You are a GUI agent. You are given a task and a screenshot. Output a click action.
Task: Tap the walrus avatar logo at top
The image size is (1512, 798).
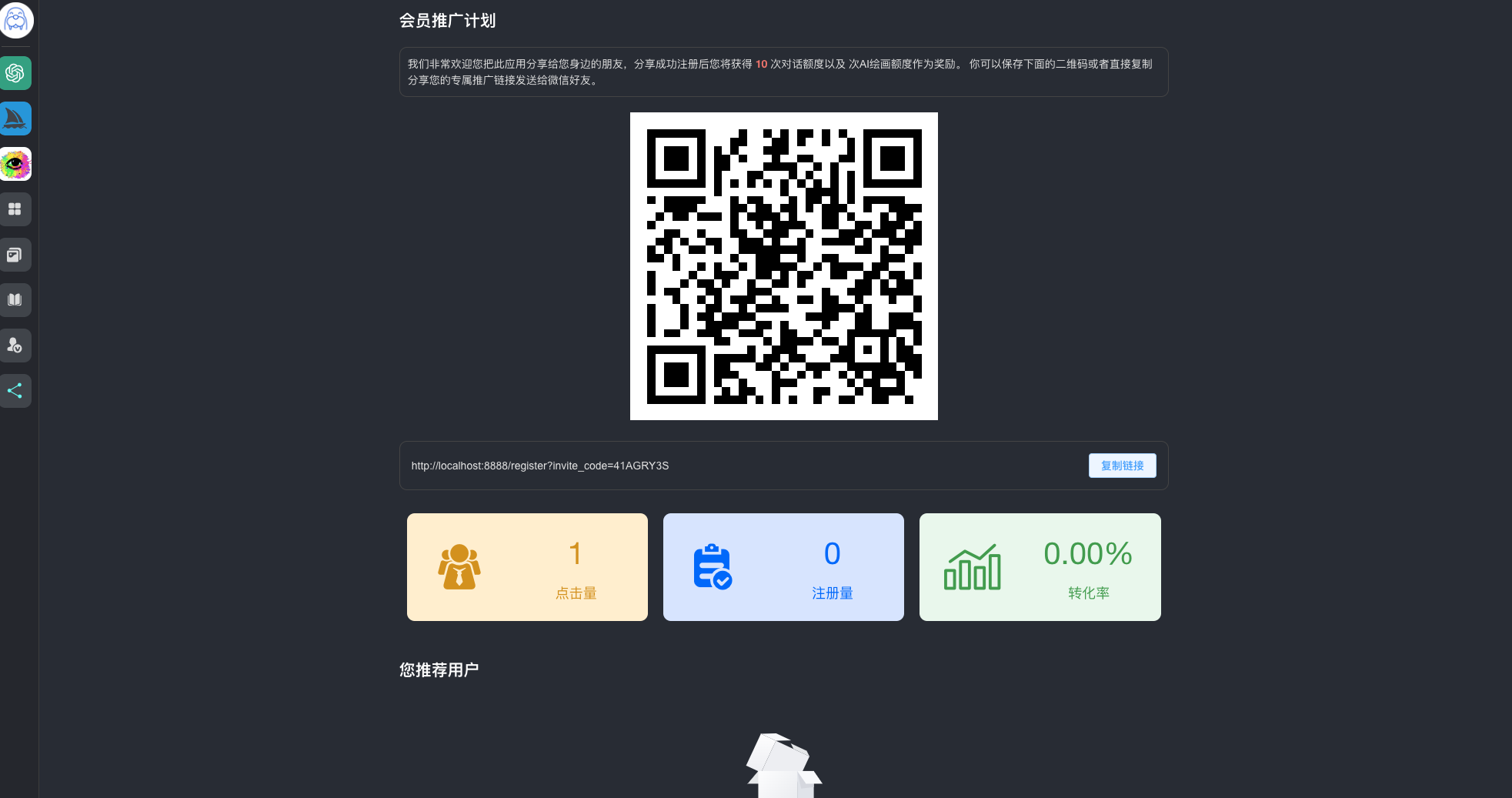(x=16, y=20)
